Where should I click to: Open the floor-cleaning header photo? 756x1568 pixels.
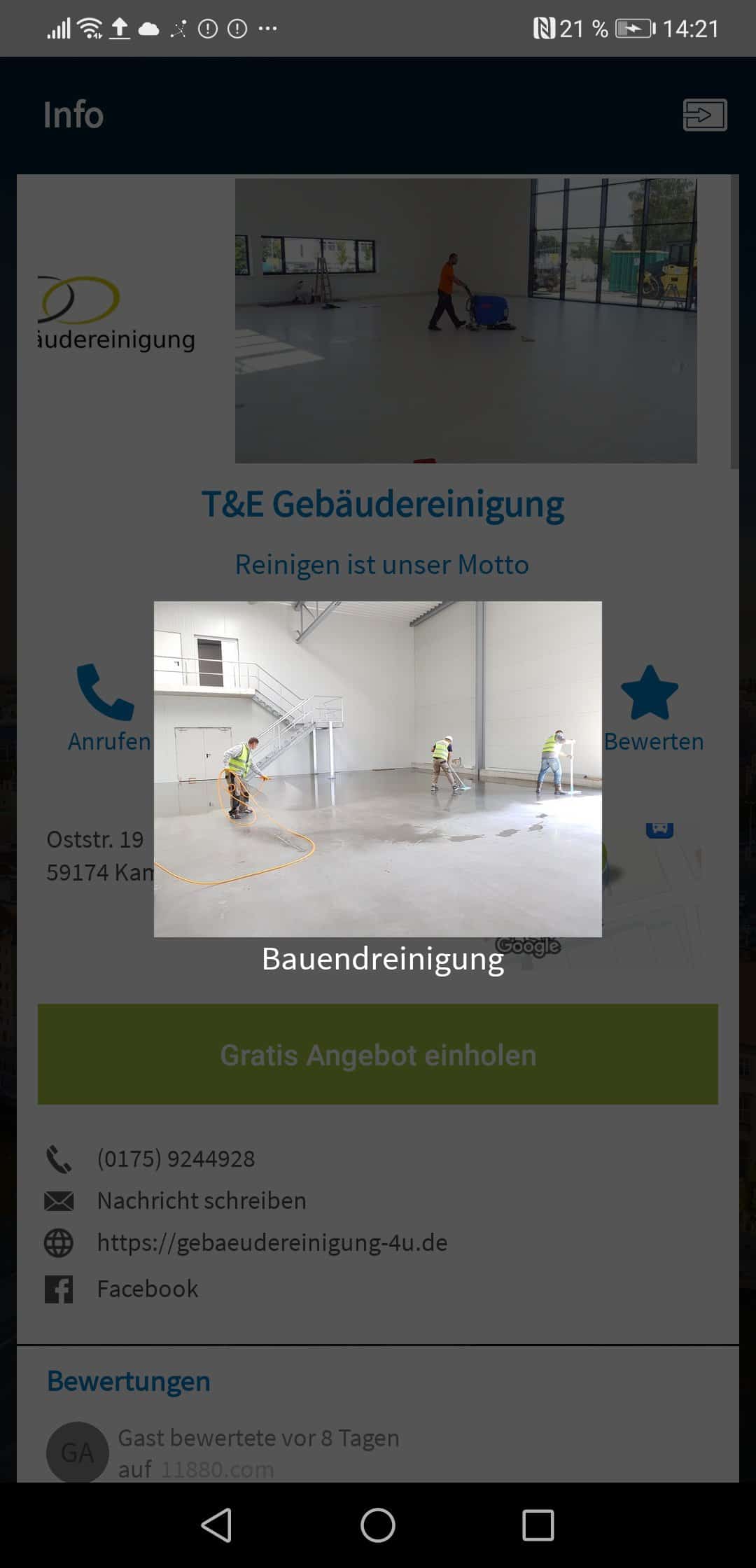pyautogui.click(x=465, y=321)
